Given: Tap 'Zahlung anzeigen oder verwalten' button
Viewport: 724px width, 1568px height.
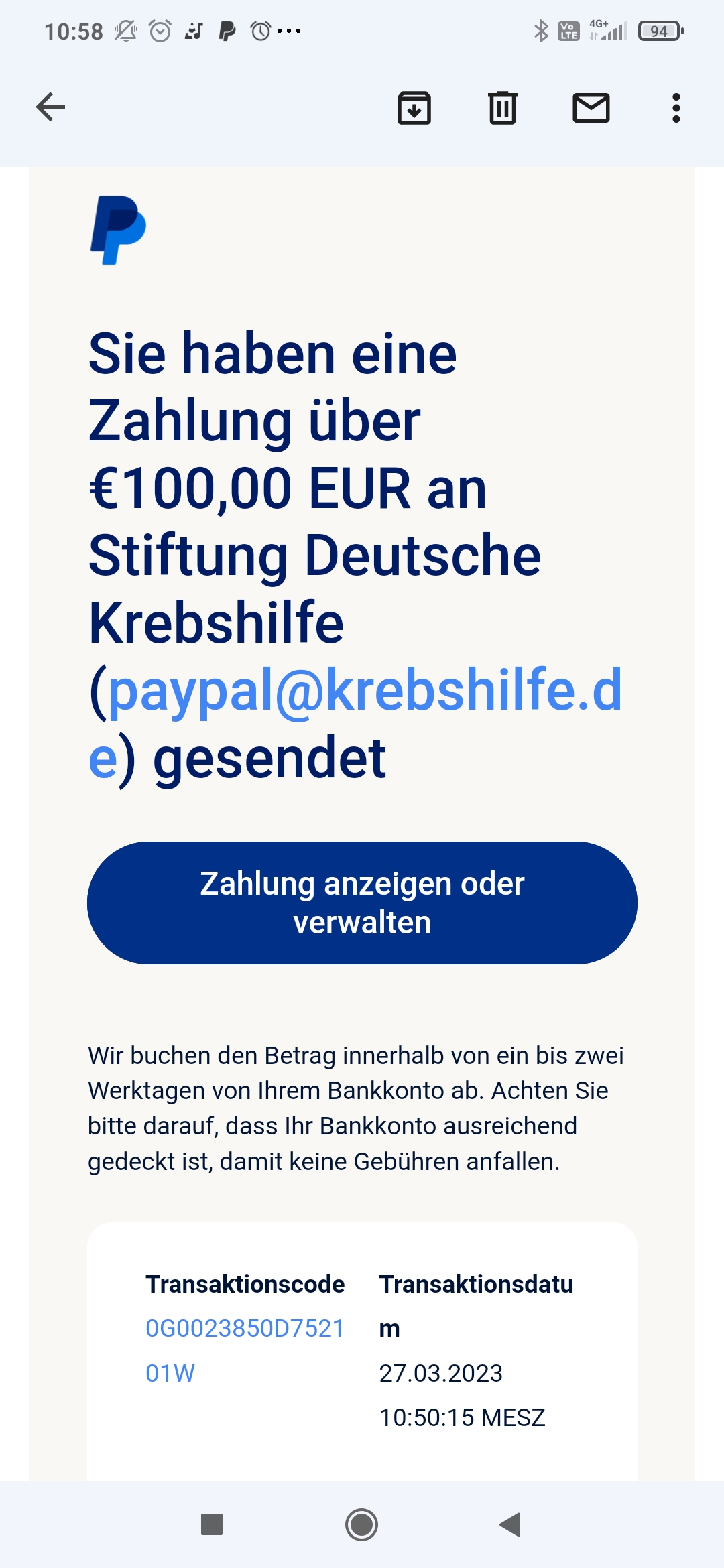Looking at the screenshot, I should (x=362, y=903).
